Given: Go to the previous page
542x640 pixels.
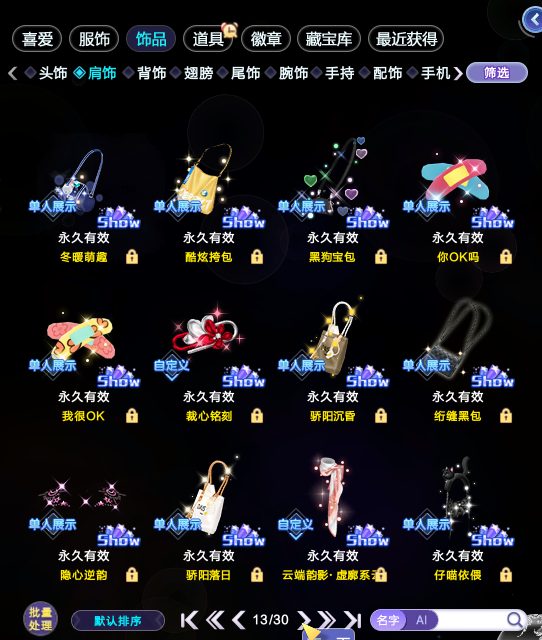Looking at the screenshot, I should 238,620.
